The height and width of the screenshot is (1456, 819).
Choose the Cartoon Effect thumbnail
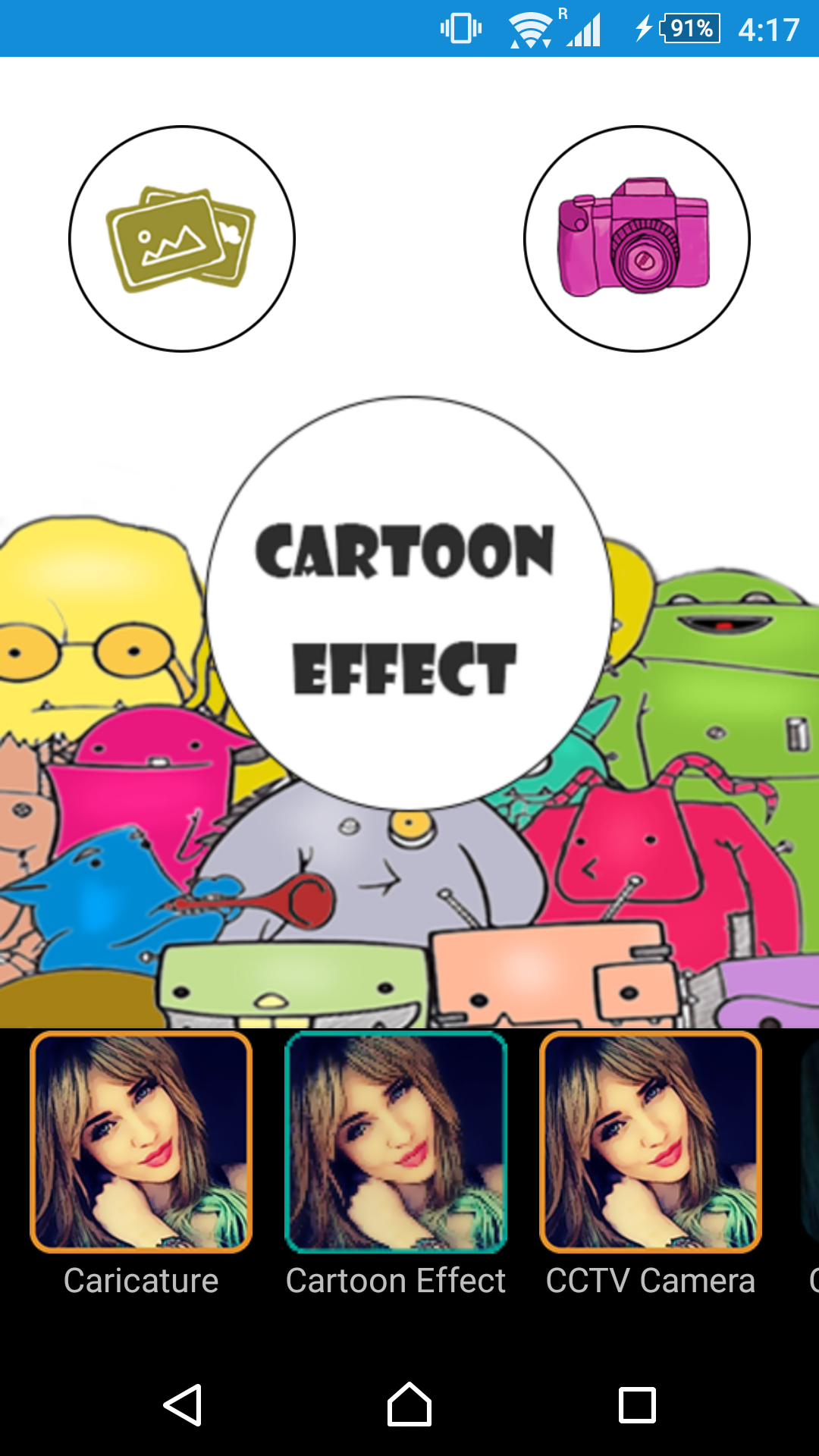396,1142
